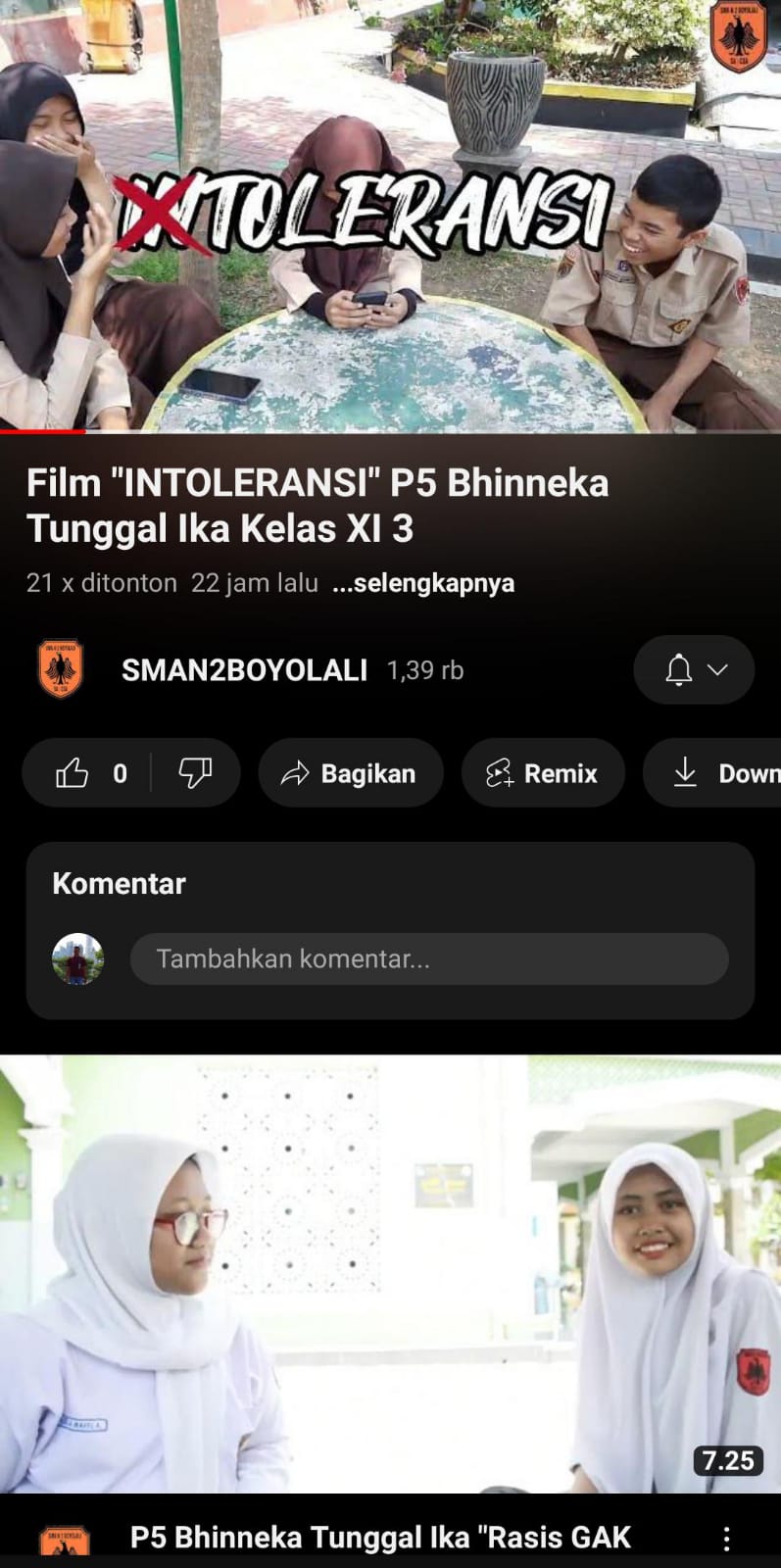Viewport: 781px width, 1568px height.
Task: Open the Remix option
Action: [x=542, y=773]
